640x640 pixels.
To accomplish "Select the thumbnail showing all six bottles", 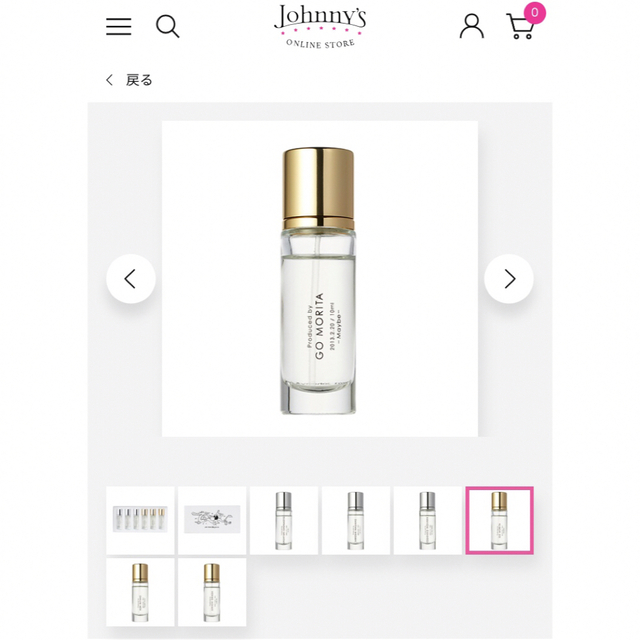I will 141,520.
